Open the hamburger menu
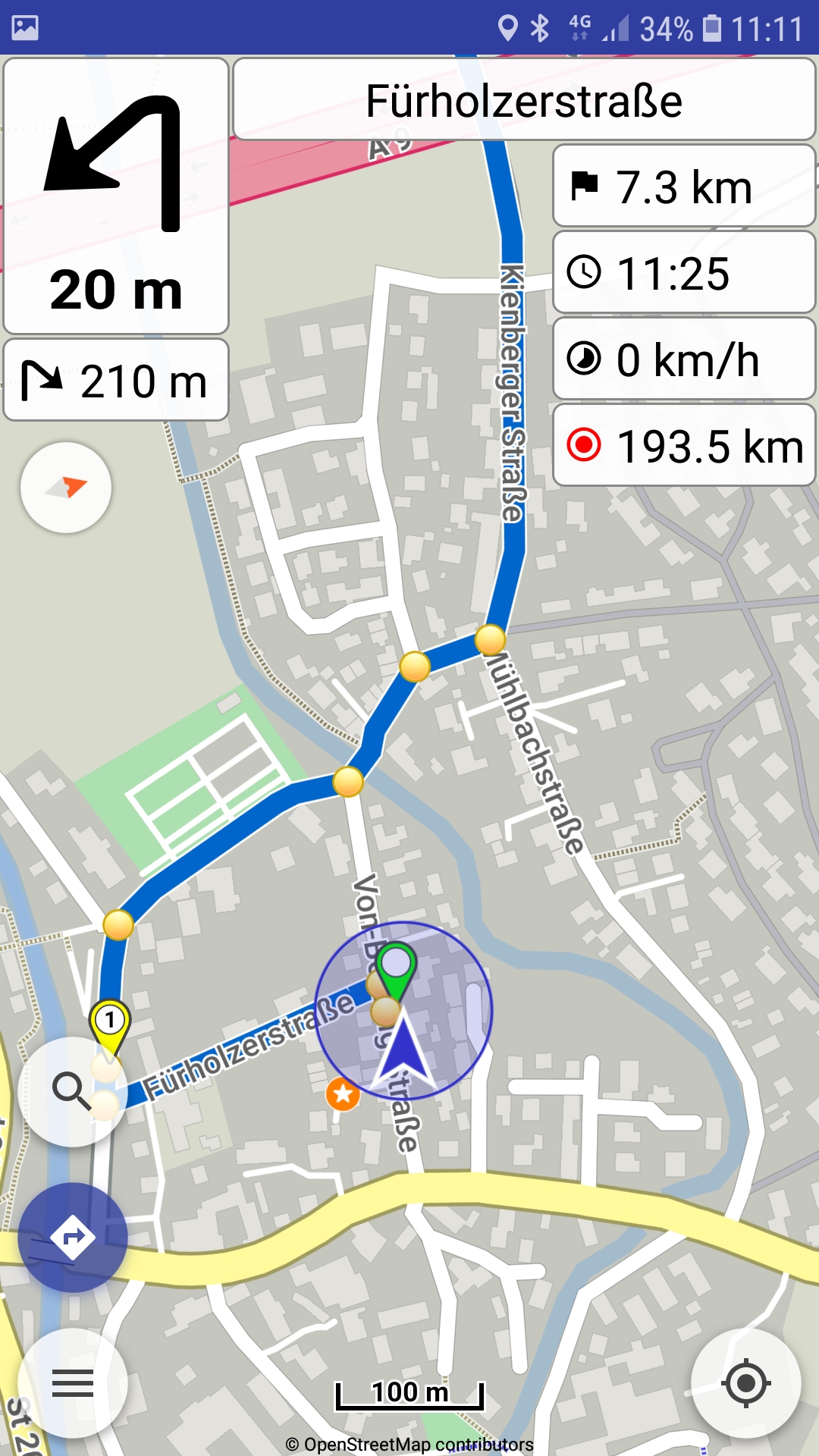This screenshot has height=1456, width=819. tap(73, 1383)
